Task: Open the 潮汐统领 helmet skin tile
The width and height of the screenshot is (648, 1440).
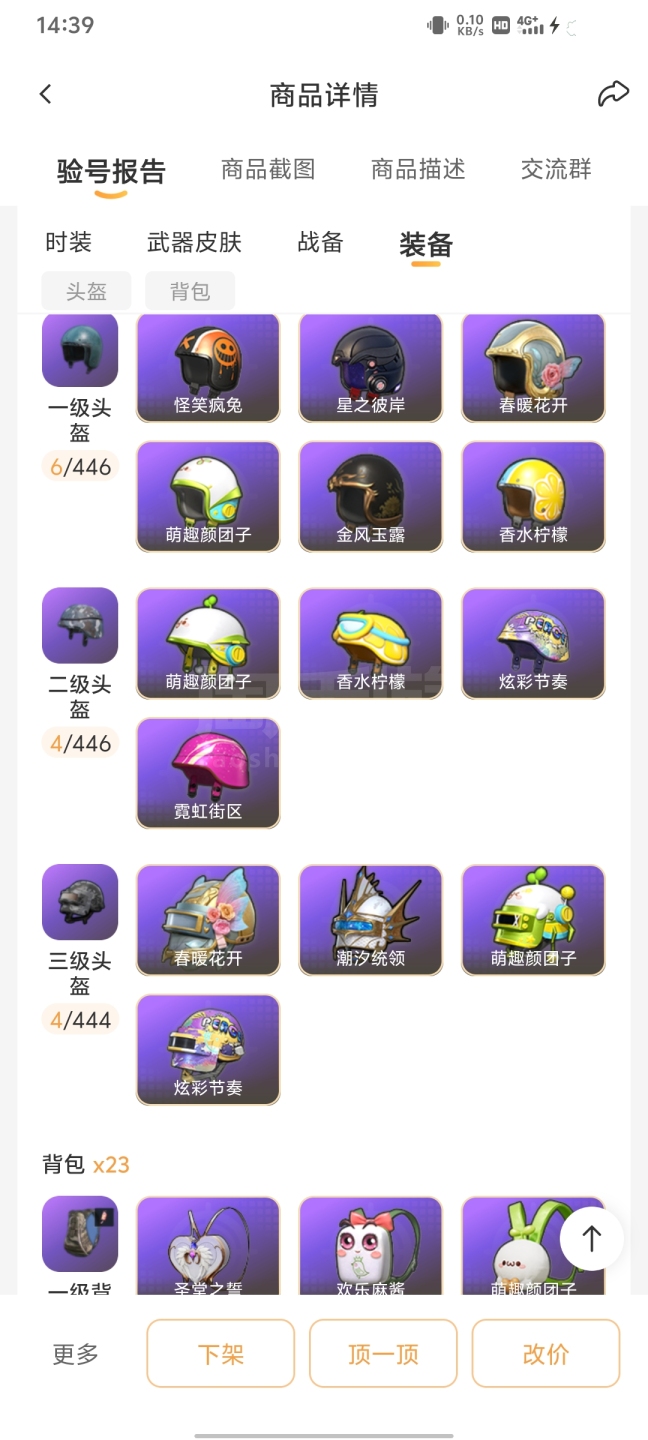Action: pyautogui.click(x=371, y=919)
